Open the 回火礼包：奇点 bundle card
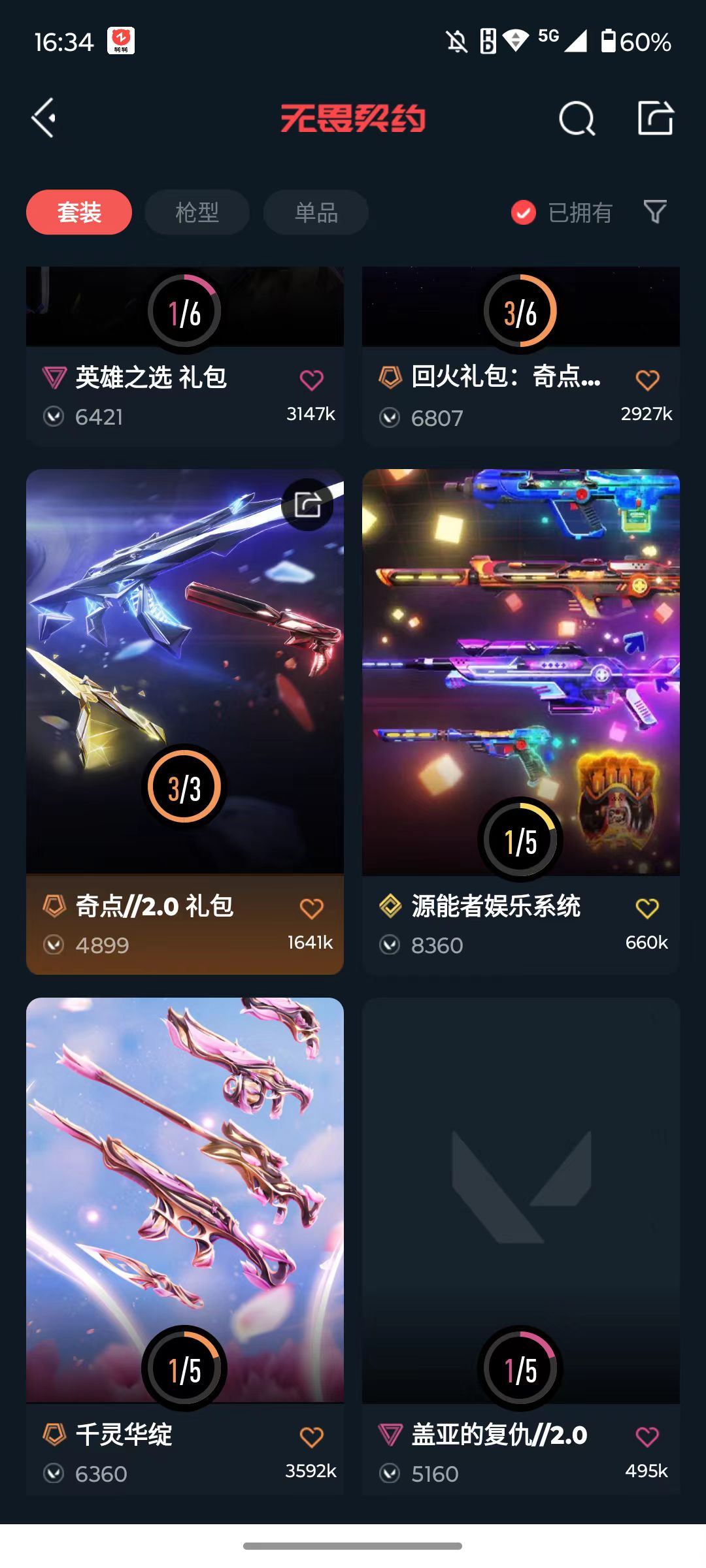This screenshot has height=1568, width=706. tap(505, 377)
